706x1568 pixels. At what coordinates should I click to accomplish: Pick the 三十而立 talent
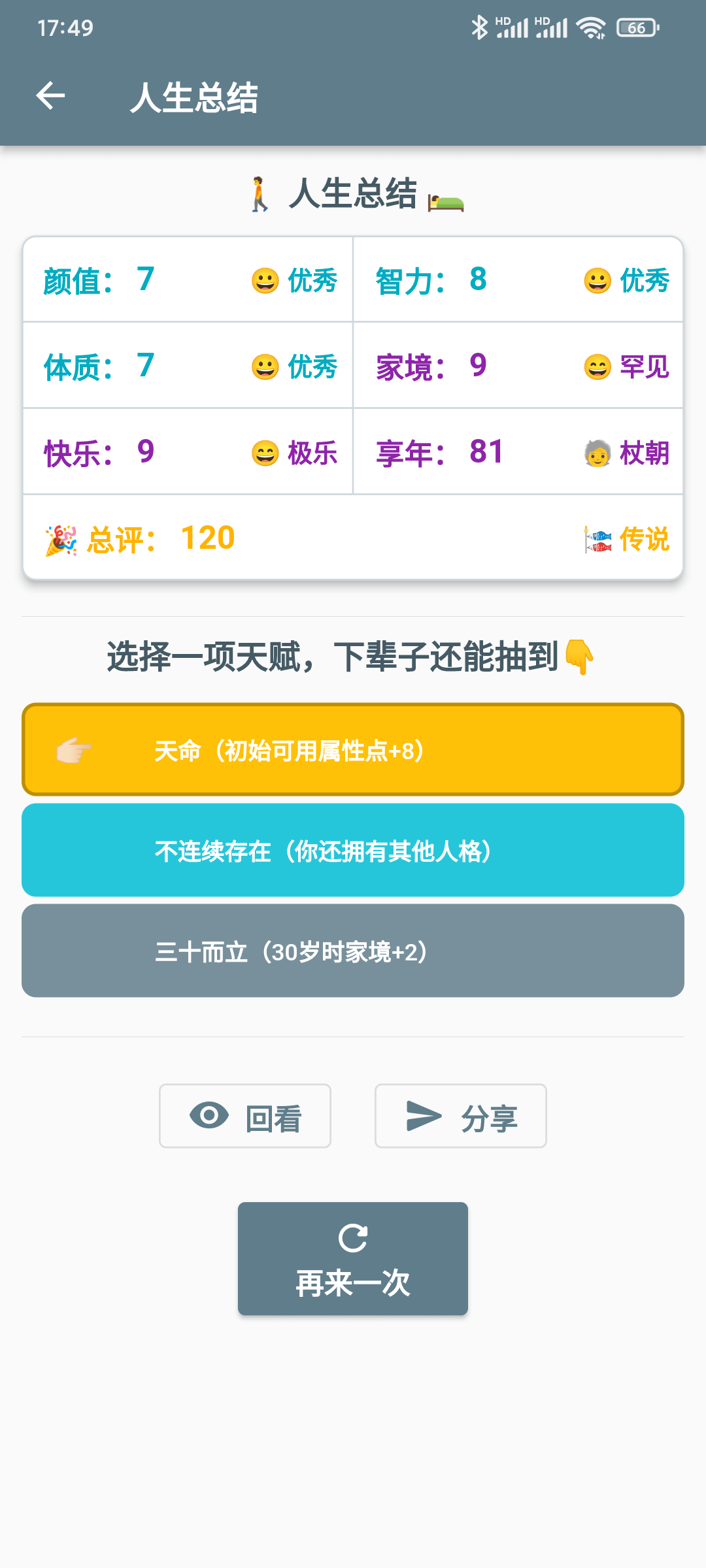coord(353,951)
